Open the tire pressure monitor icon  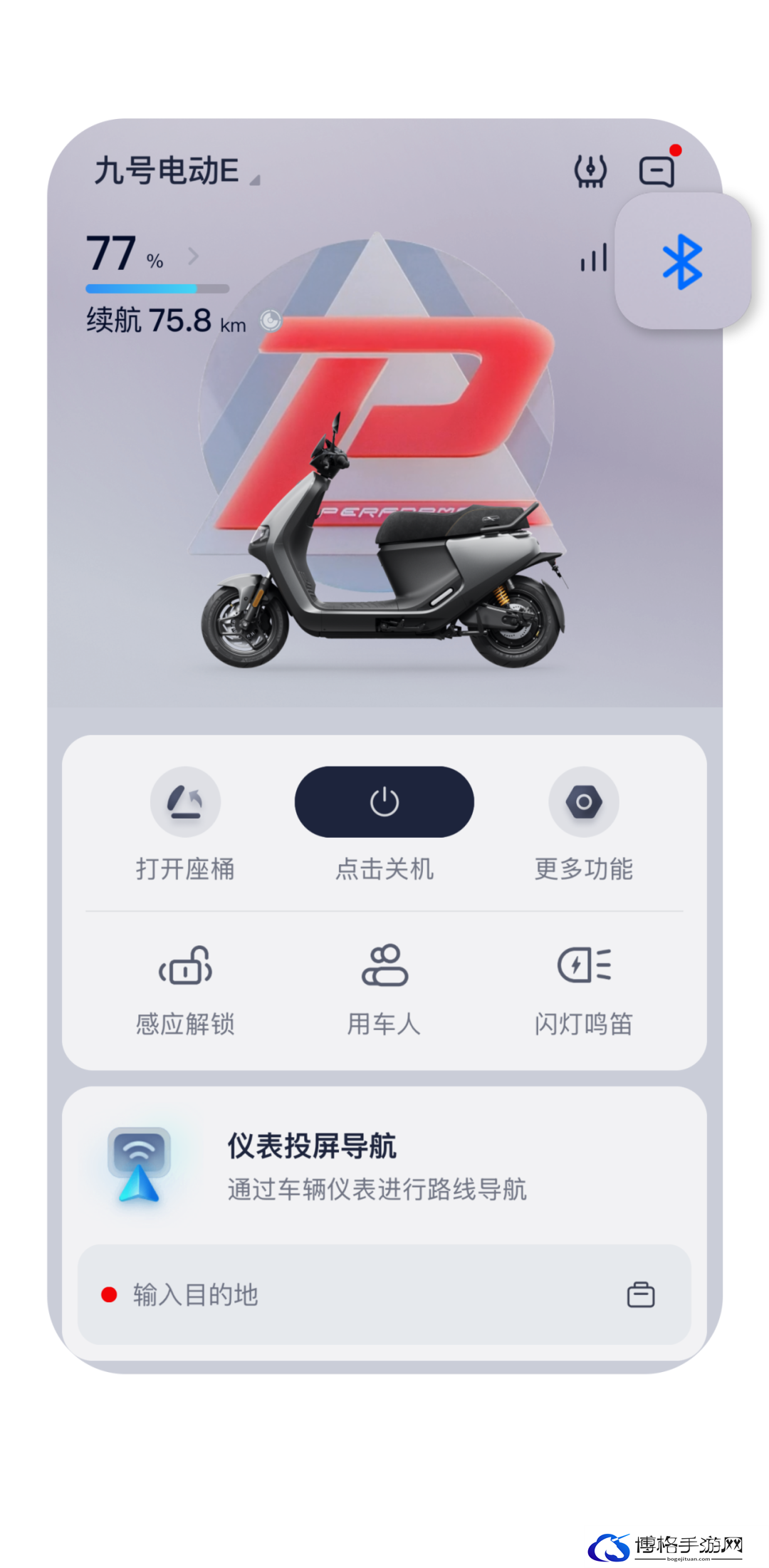(x=590, y=172)
